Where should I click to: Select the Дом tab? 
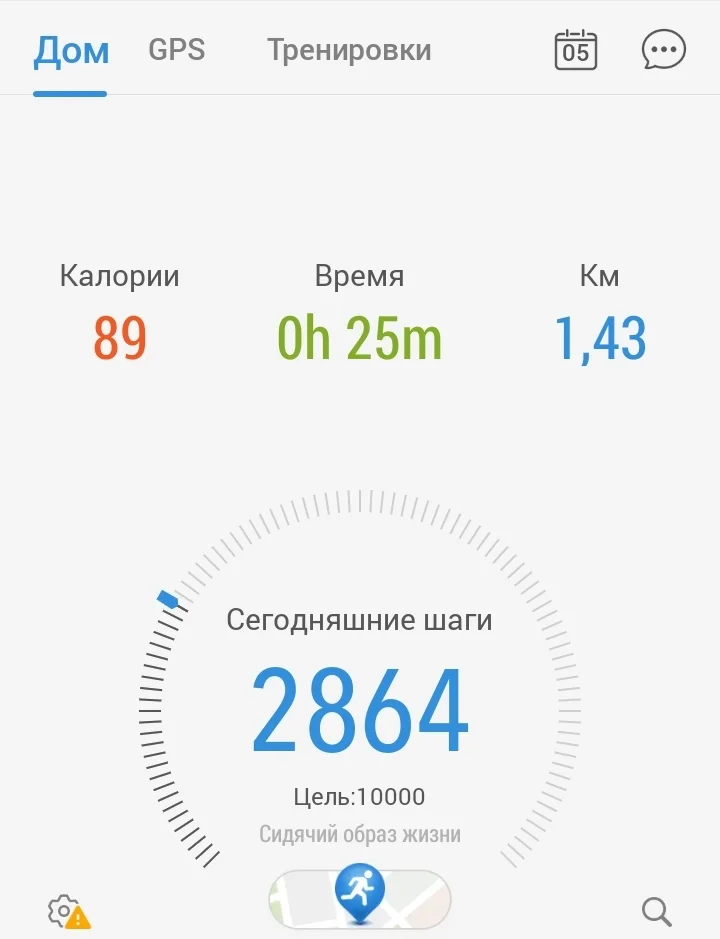click(70, 51)
